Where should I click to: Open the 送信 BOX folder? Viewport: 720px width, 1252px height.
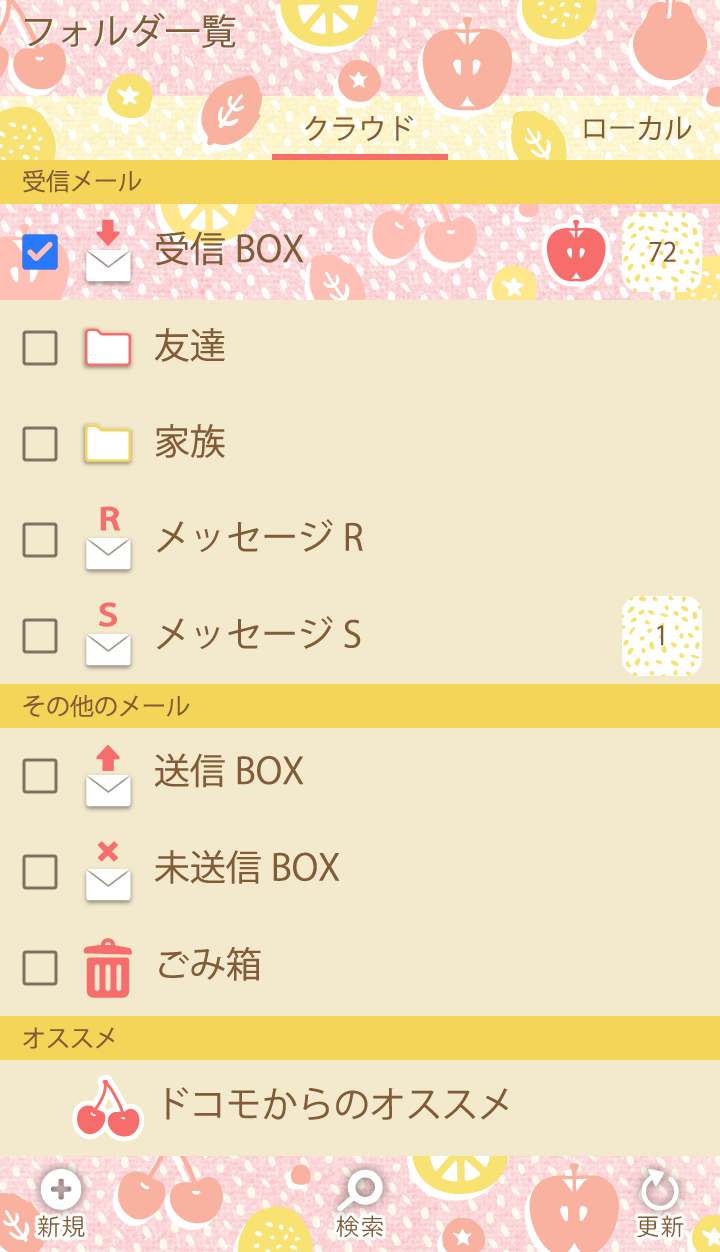(300, 772)
